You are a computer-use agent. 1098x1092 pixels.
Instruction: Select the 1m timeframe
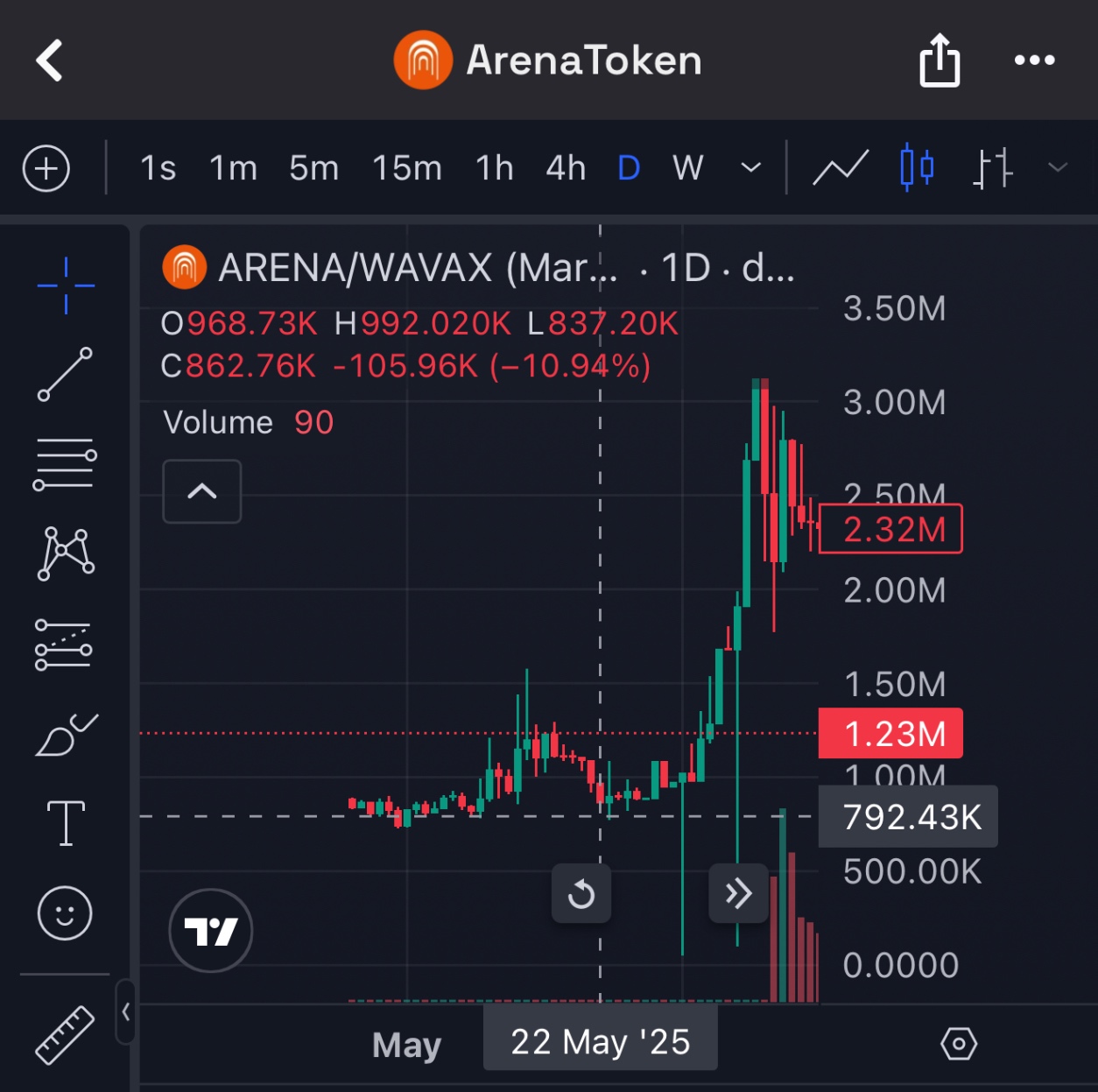tap(233, 168)
